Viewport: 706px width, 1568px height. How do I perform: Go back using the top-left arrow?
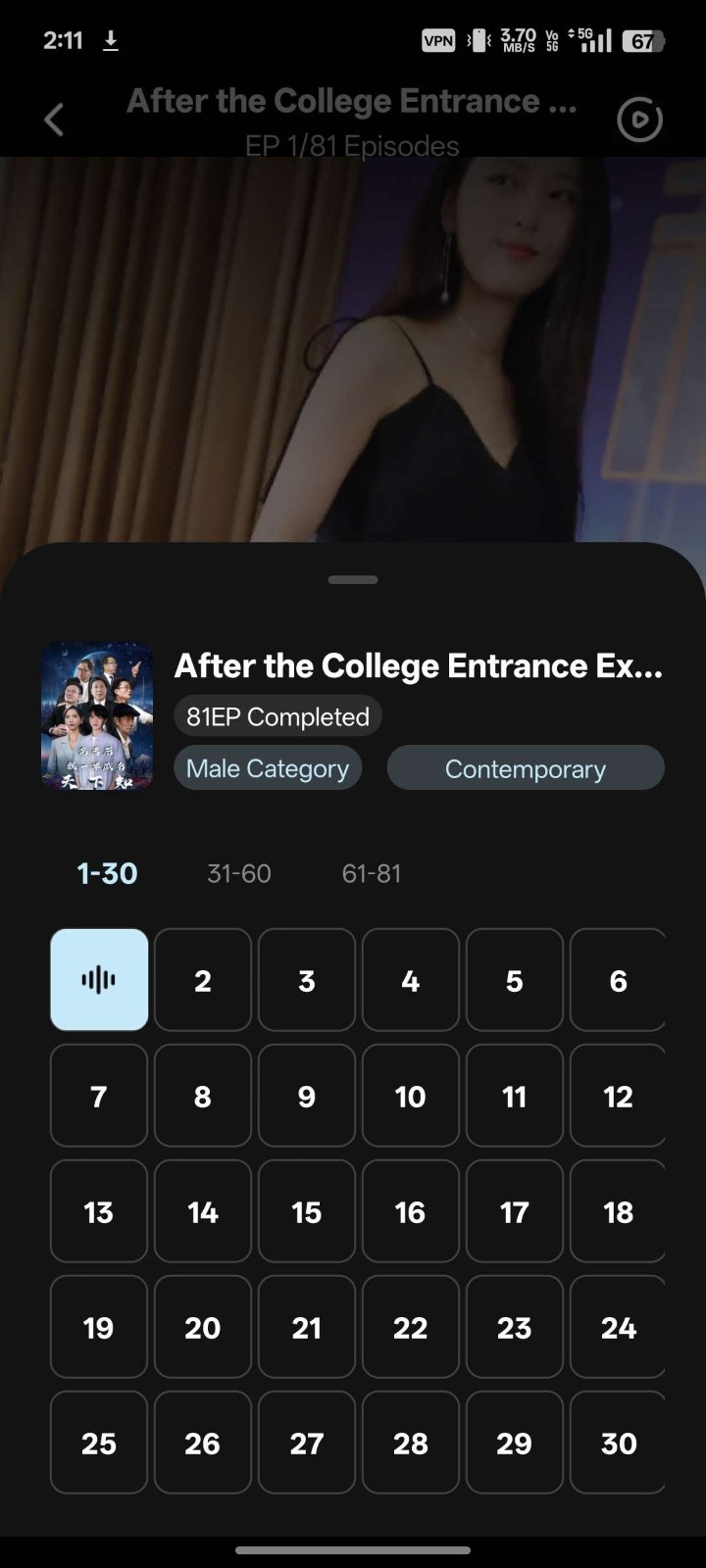54,121
